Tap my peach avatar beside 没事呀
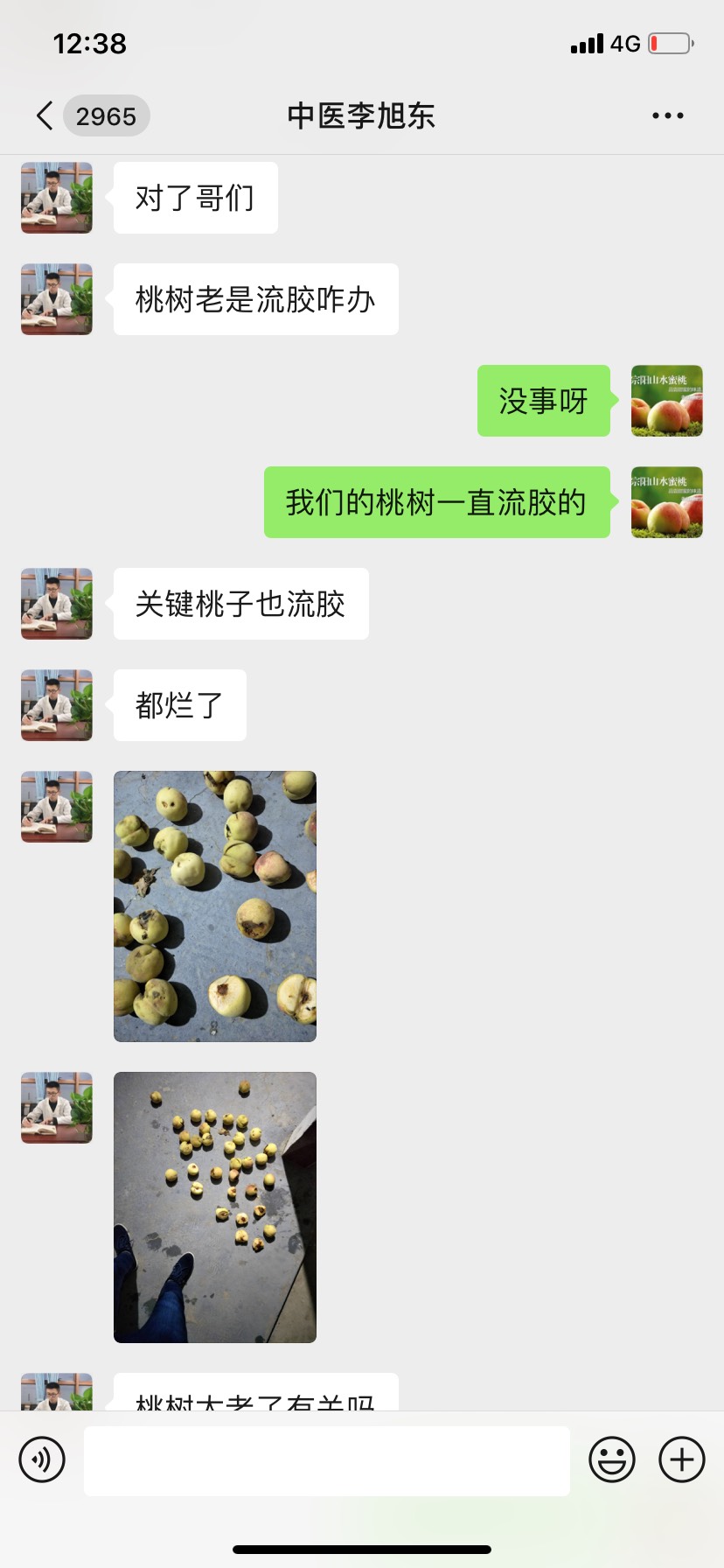The height and width of the screenshot is (1568, 724). [x=667, y=401]
